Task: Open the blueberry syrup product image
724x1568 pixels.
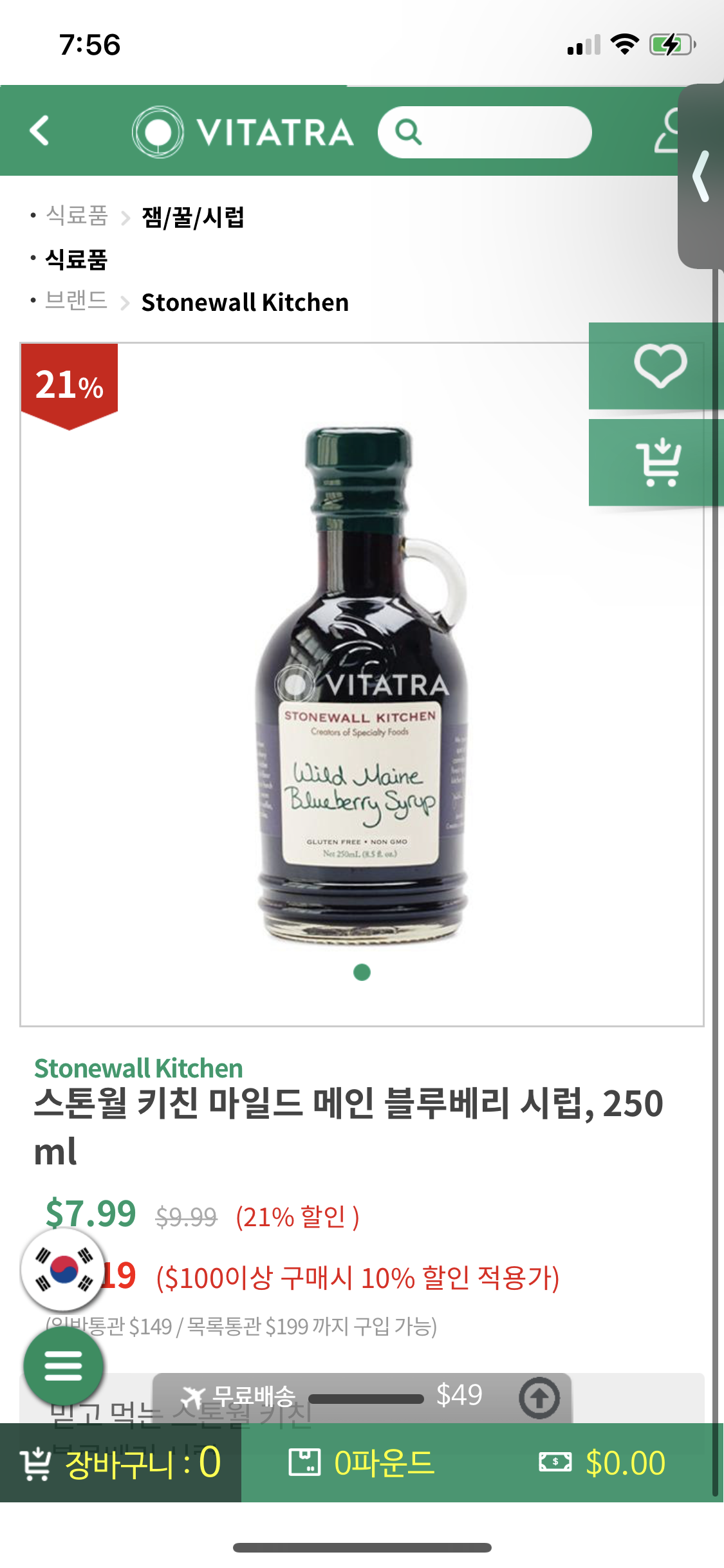Action: (362, 682)
